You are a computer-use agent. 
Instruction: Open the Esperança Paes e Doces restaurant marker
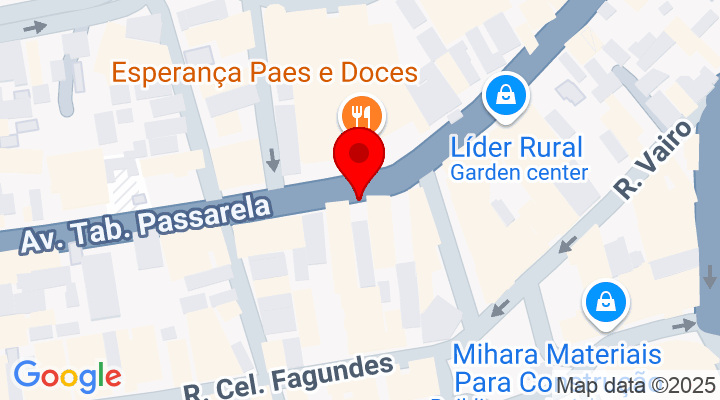pos(361,113)
